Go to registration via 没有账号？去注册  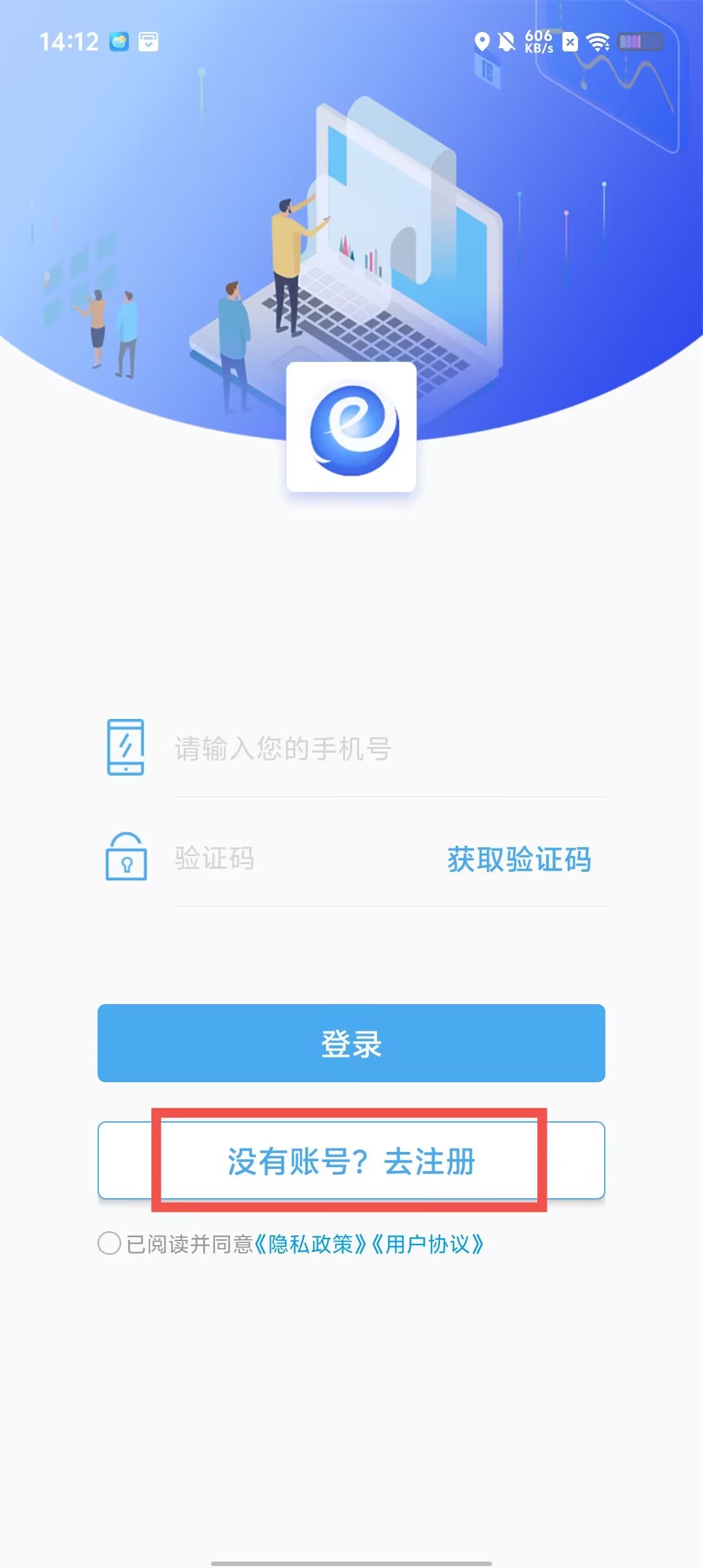(351, 1161)
